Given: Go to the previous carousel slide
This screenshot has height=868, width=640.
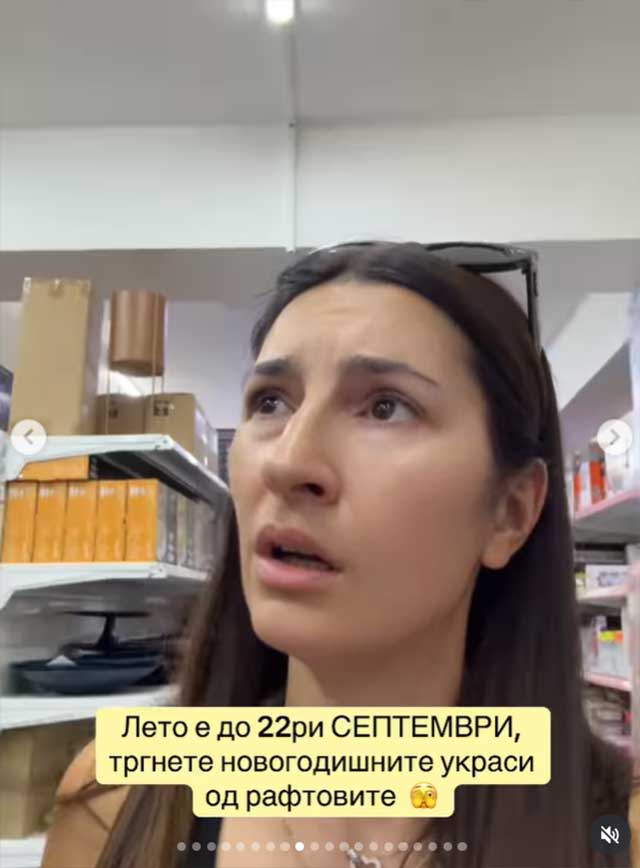Looking at the screenshot, I should (x=28, y=437).
